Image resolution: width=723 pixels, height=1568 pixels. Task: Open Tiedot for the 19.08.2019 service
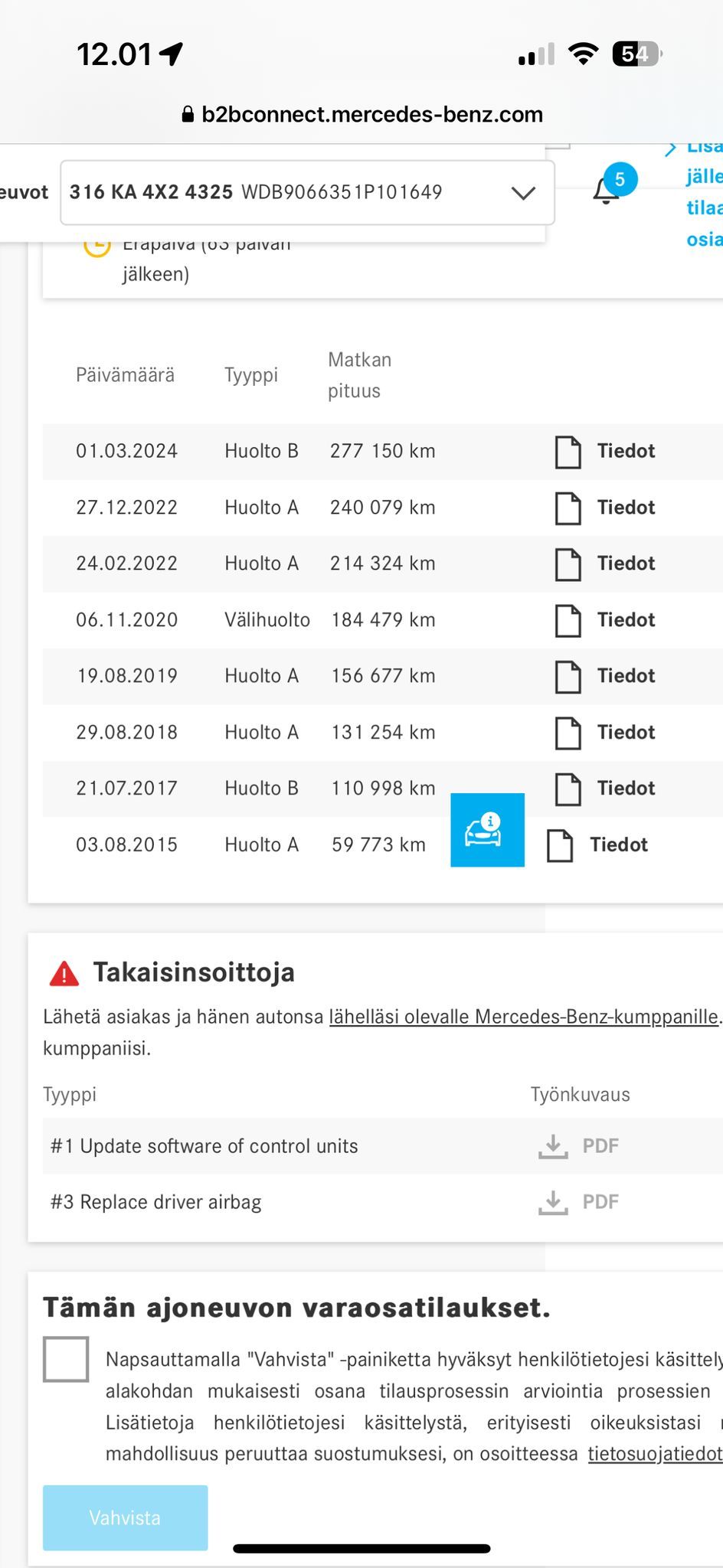tap(605, 676)
